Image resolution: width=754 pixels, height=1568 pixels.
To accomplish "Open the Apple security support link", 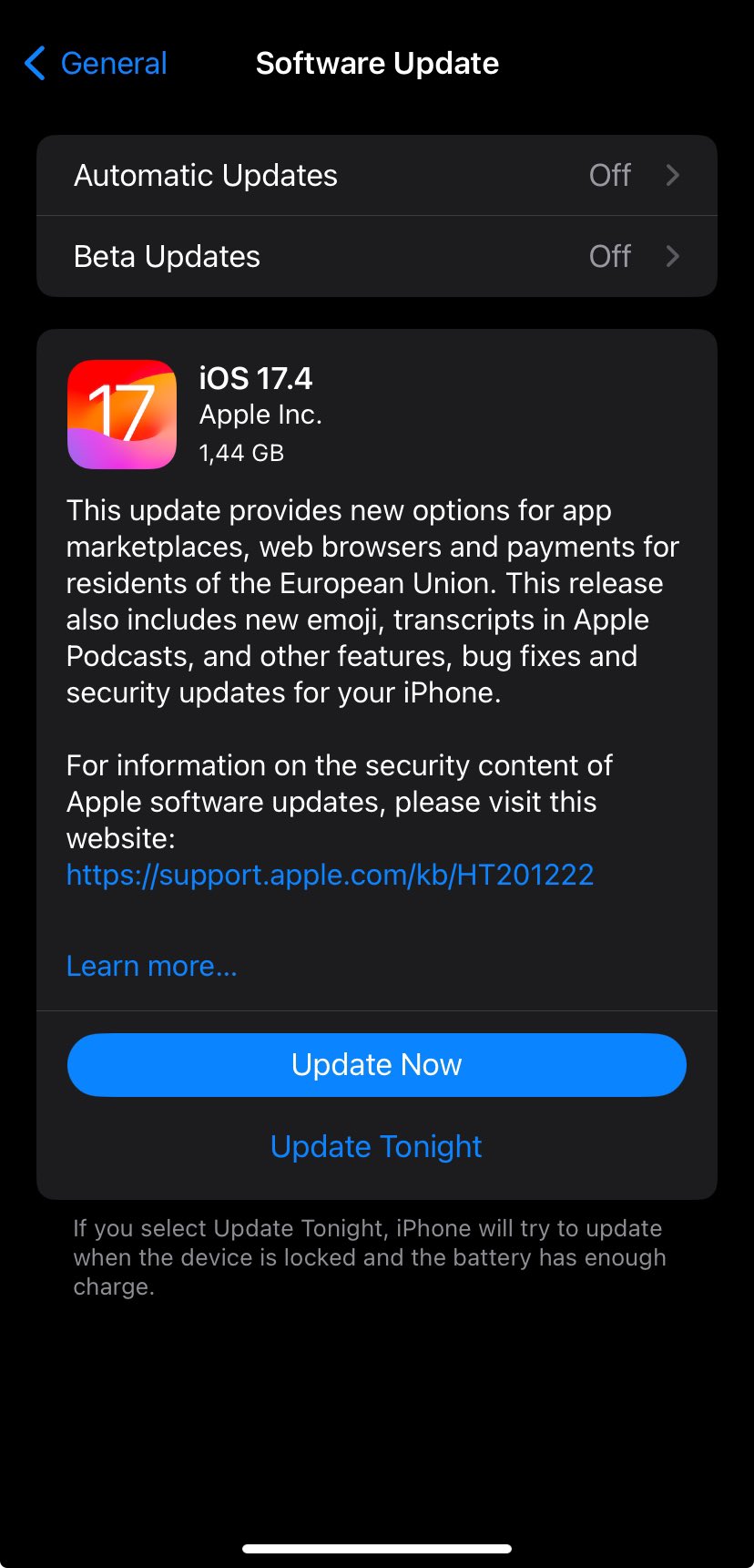I will click(330, 875).
